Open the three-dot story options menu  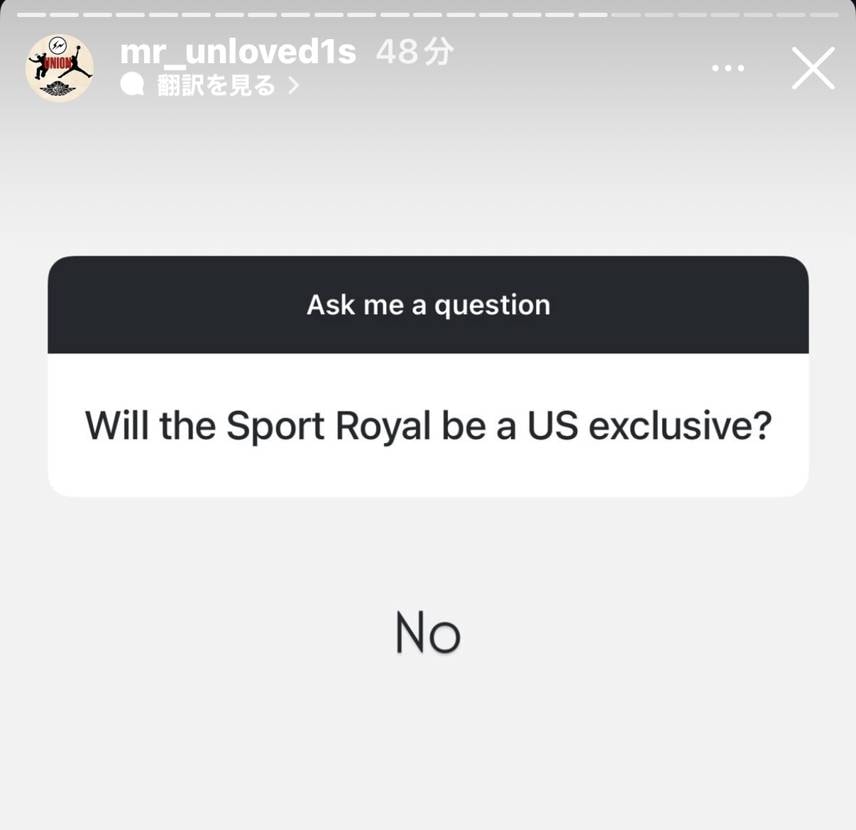tap(728, 68)
